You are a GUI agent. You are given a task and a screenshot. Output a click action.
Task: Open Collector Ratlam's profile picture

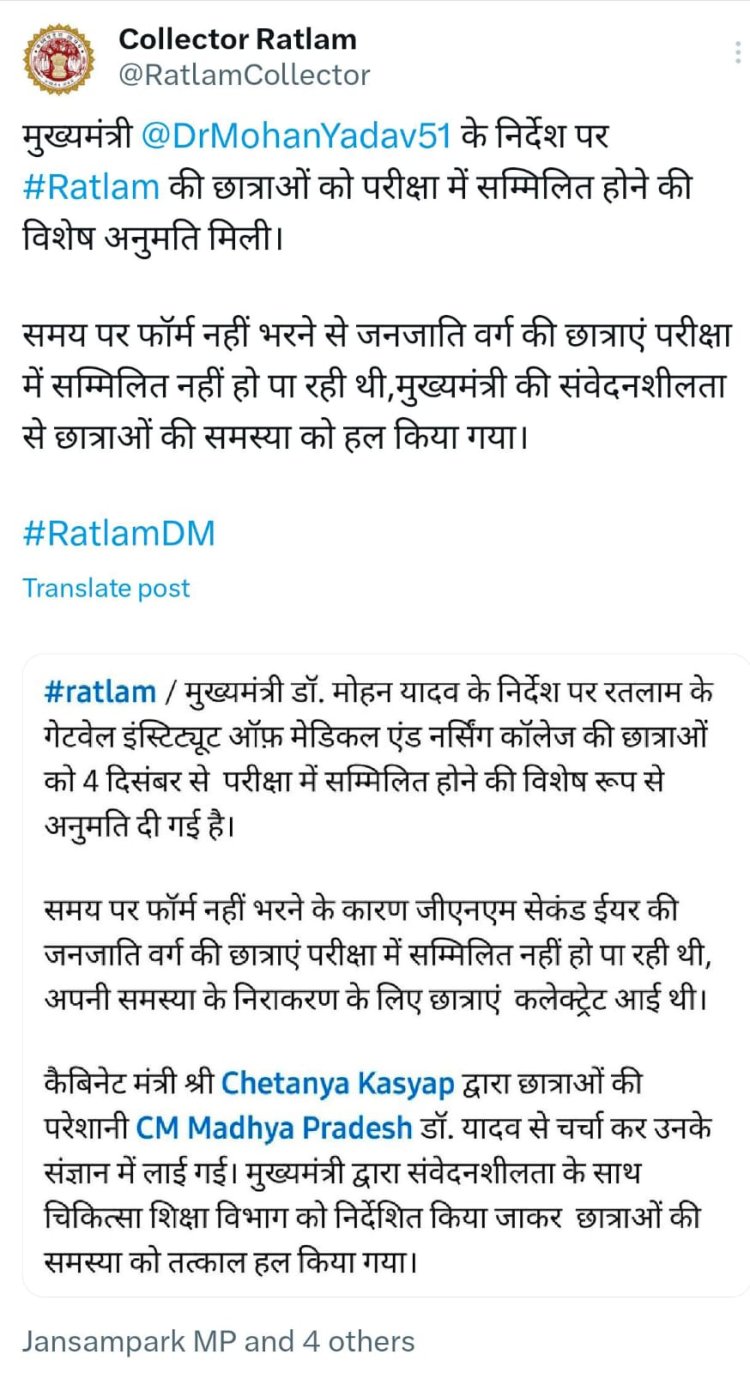[x=60, y=59]
